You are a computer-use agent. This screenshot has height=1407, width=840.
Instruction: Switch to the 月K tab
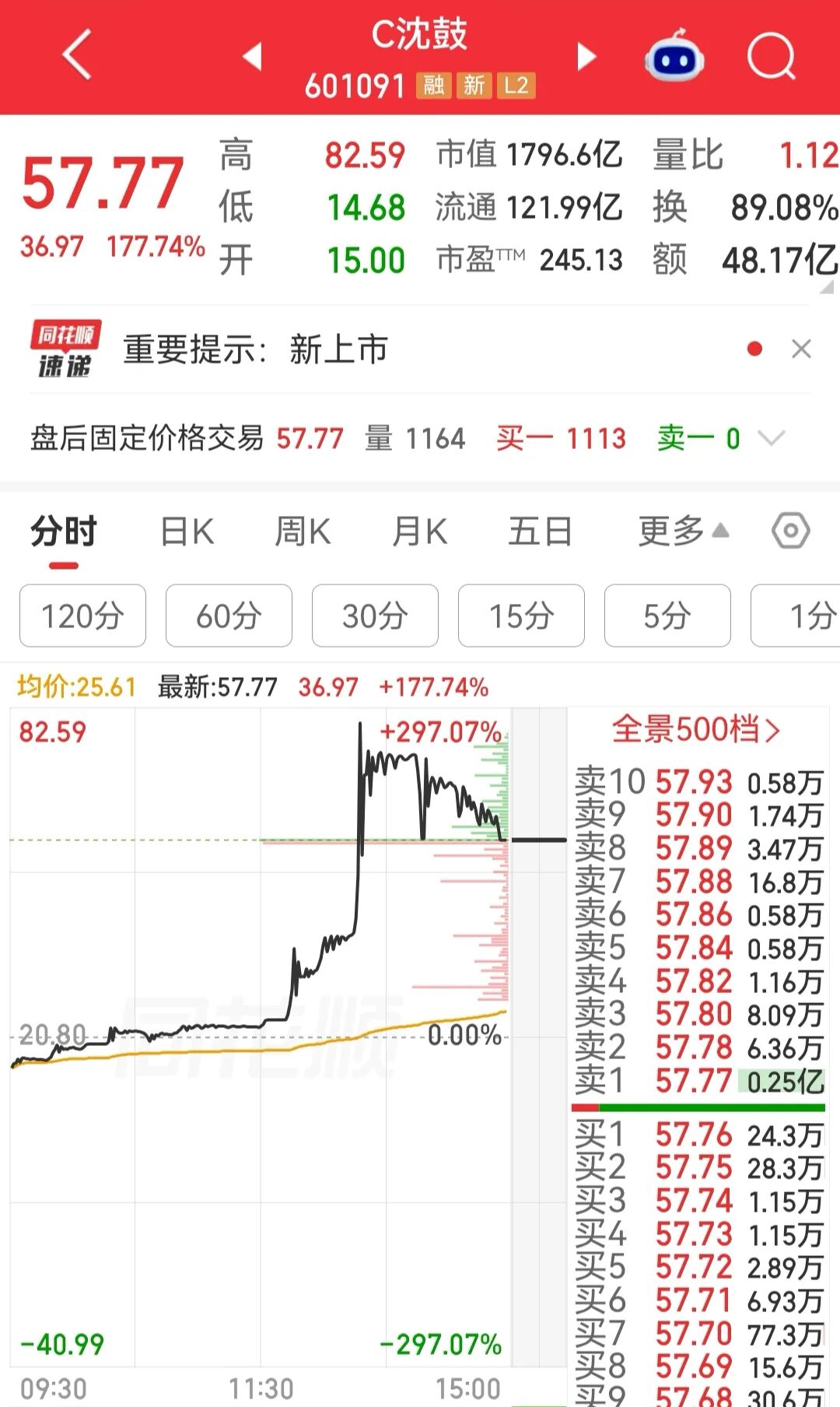tap(420, 532)
